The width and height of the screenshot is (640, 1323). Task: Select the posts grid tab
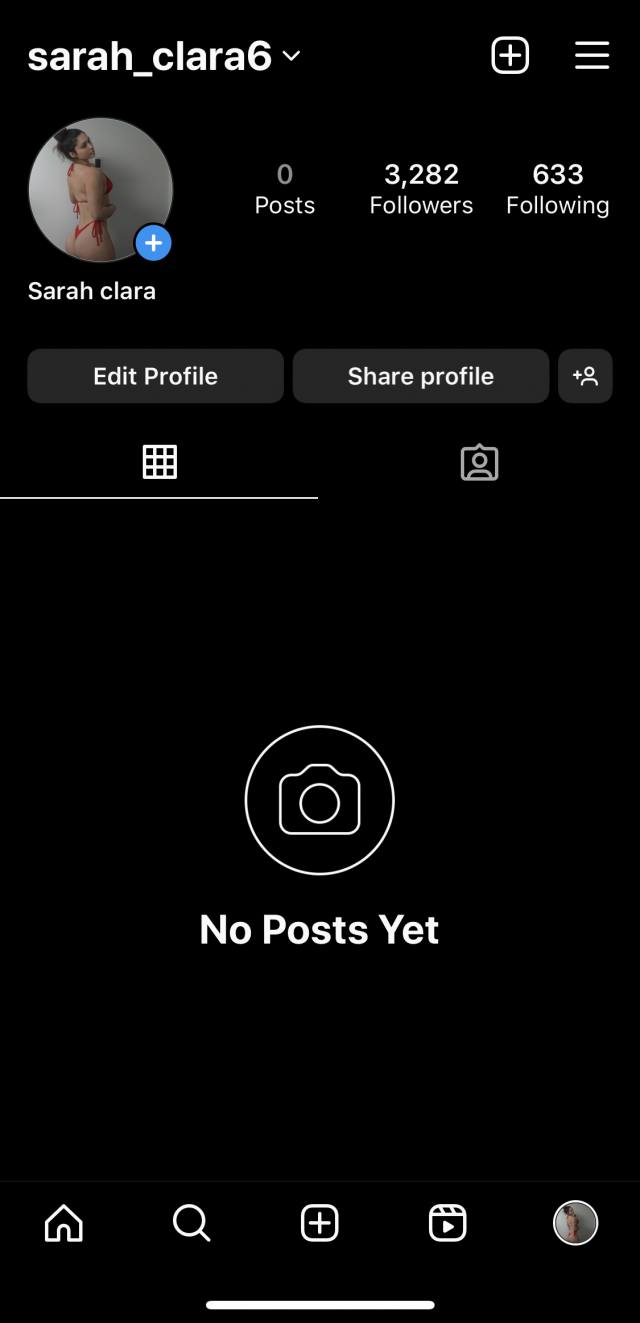(159, 462)
